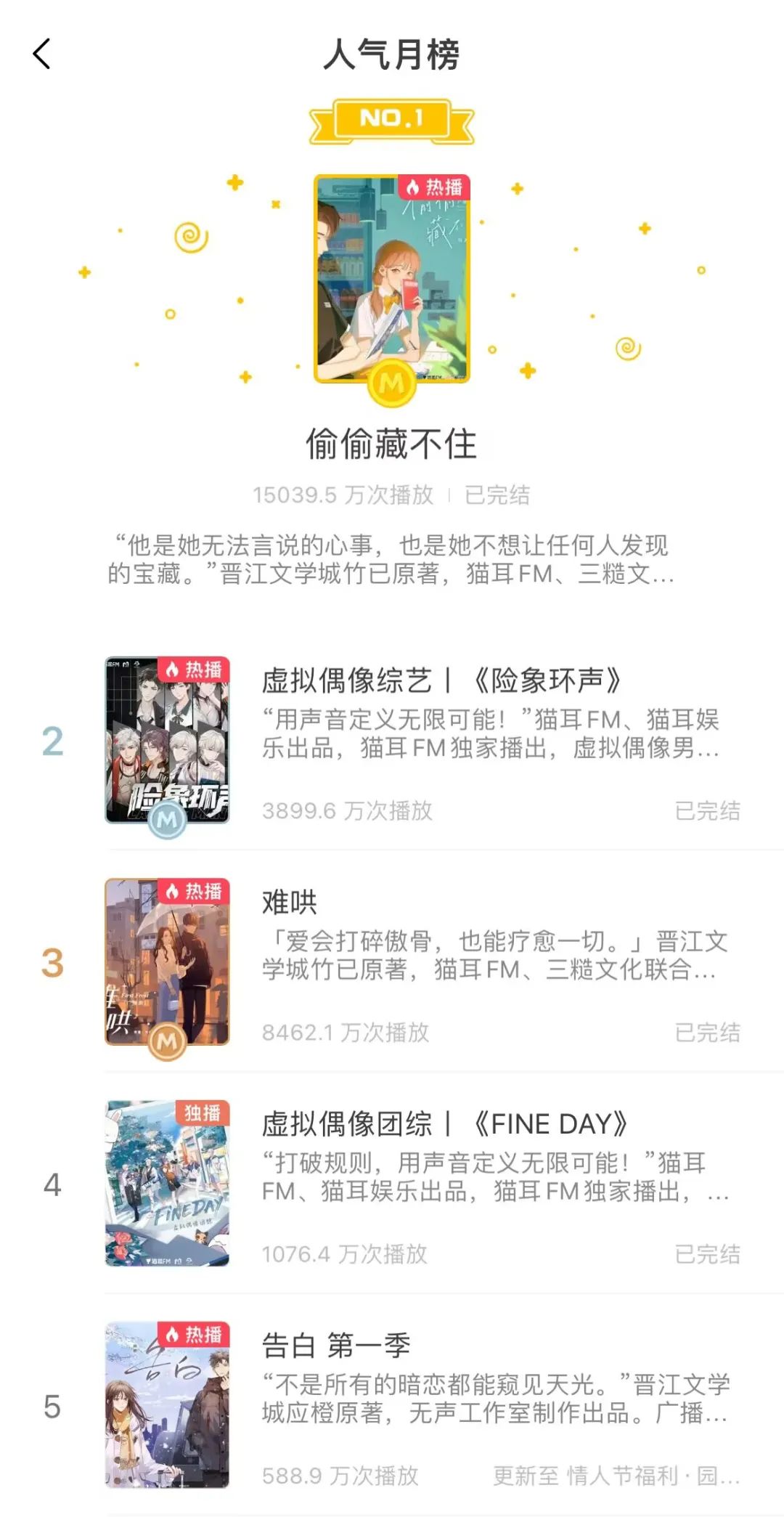Image resolution: width=784 pixels, height=1517 pixels.
Task: Select the third-ranked drama 难哄
Action: point(290,903)
